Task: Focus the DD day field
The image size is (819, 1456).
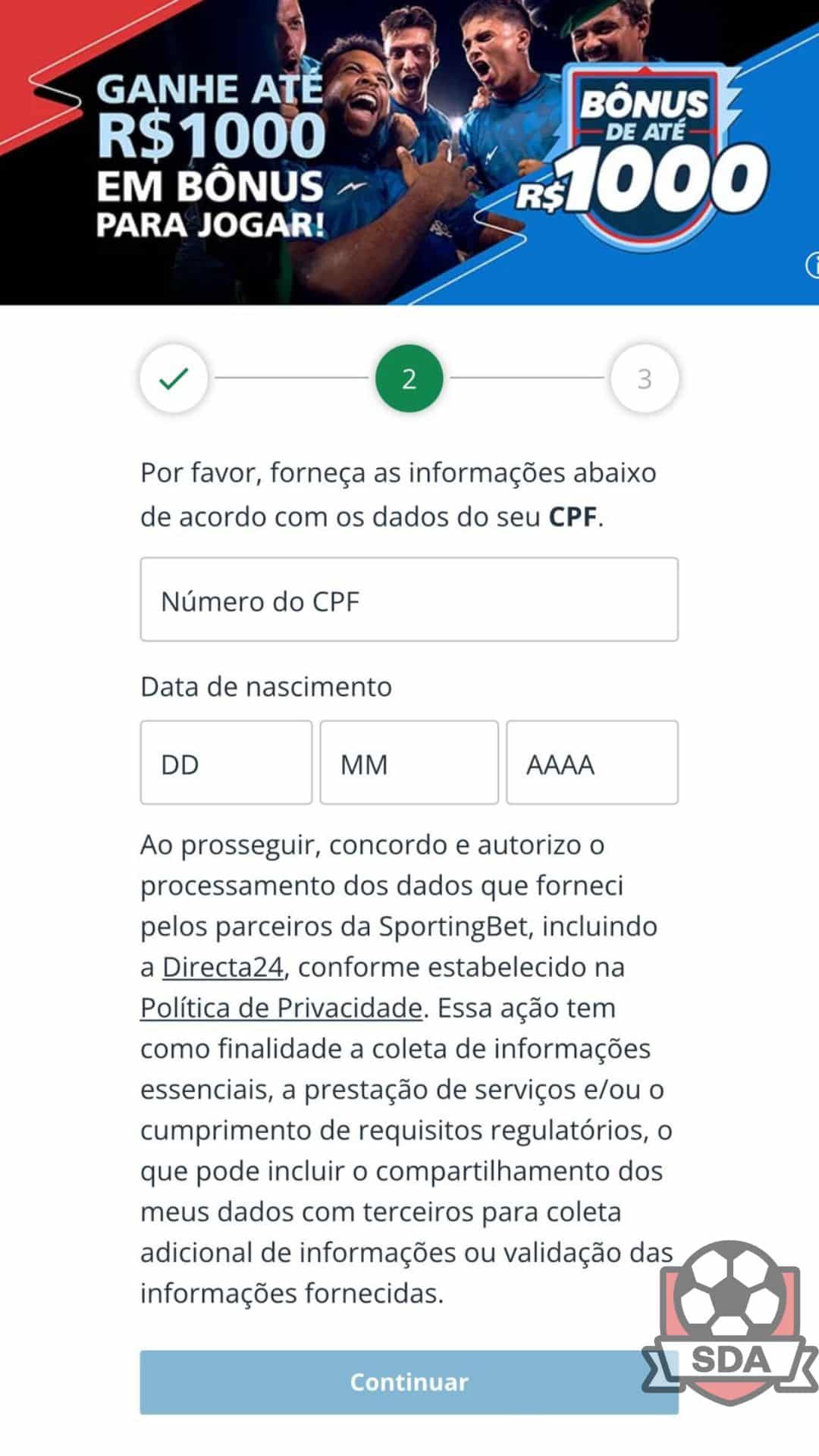Action: [x=226, y=762]
